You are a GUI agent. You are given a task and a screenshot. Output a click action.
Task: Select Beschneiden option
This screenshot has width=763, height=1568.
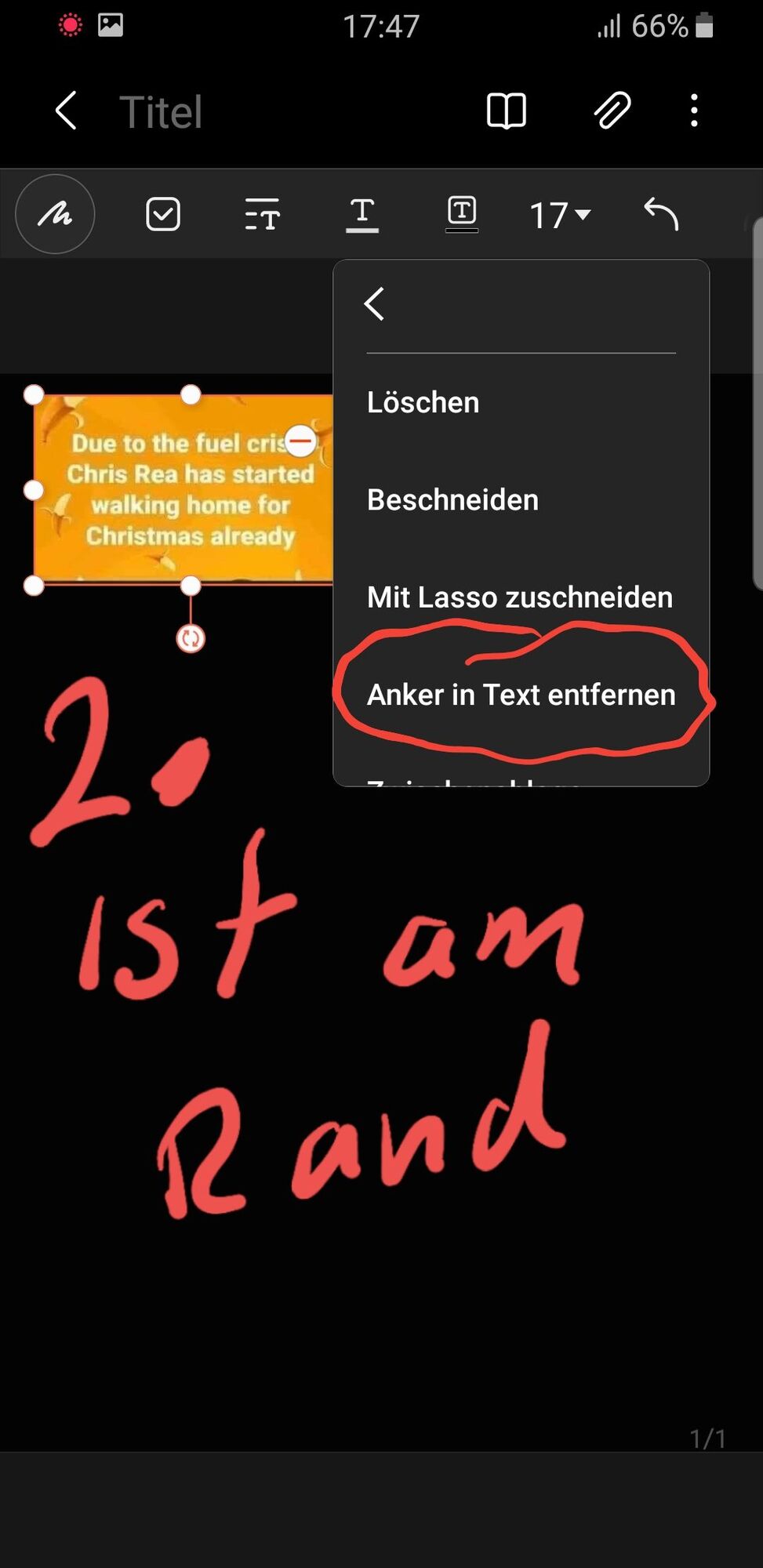tap(452, 500)
